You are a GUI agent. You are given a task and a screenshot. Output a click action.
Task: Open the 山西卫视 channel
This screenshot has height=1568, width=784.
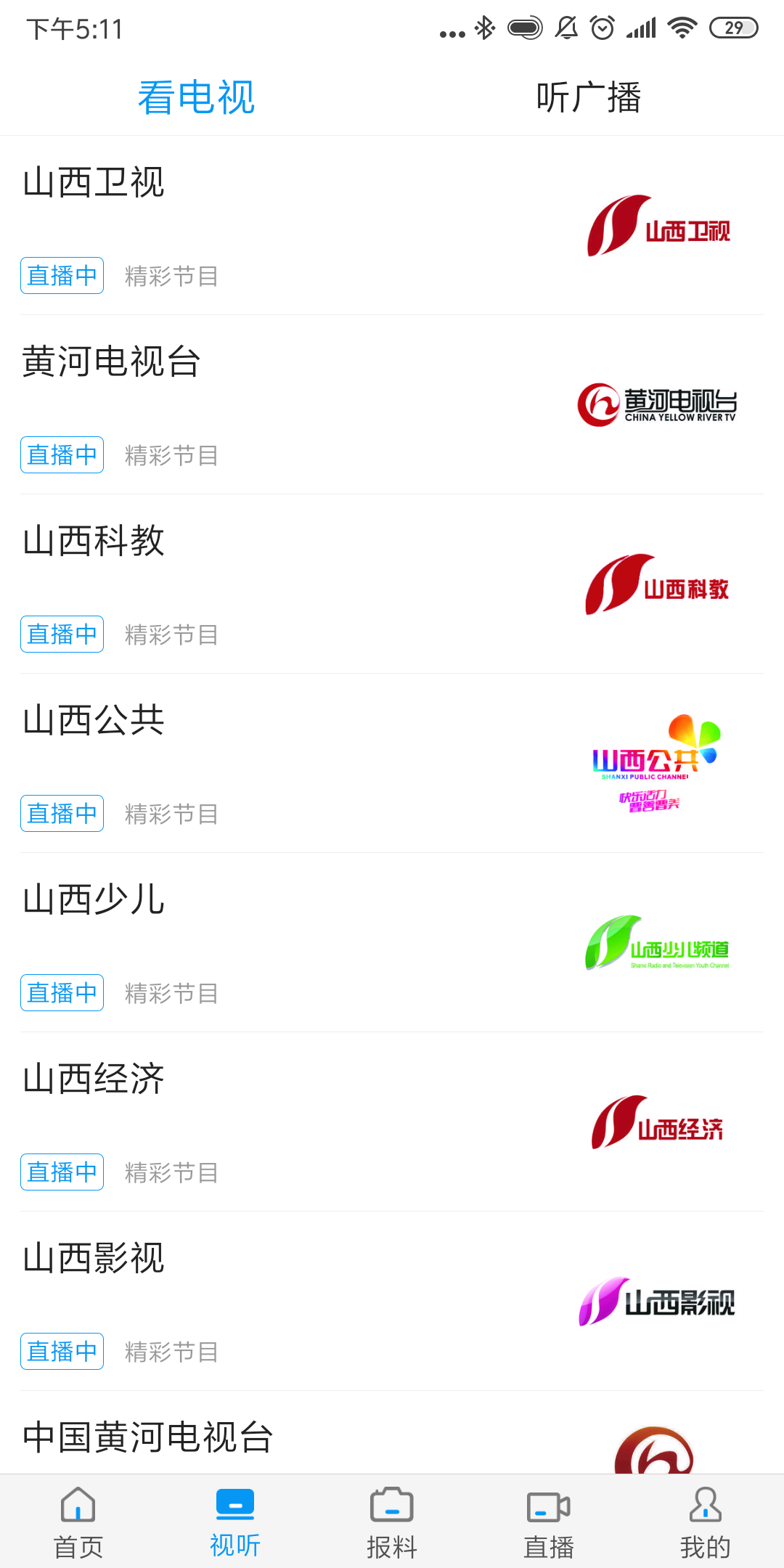pyautogui.click(x=94, y=182)
